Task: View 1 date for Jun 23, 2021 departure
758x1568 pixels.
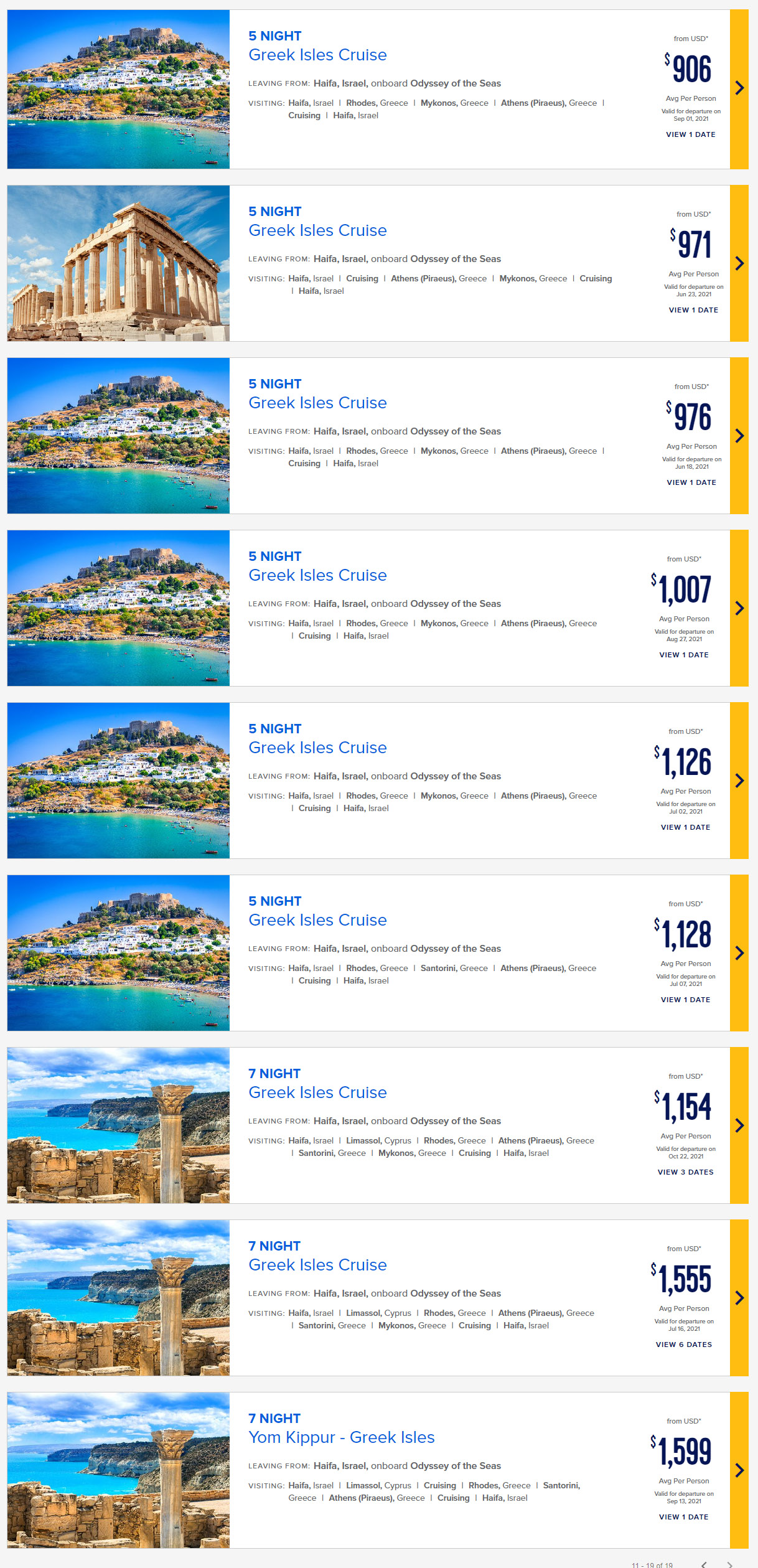Action: (x=693, y=310)
